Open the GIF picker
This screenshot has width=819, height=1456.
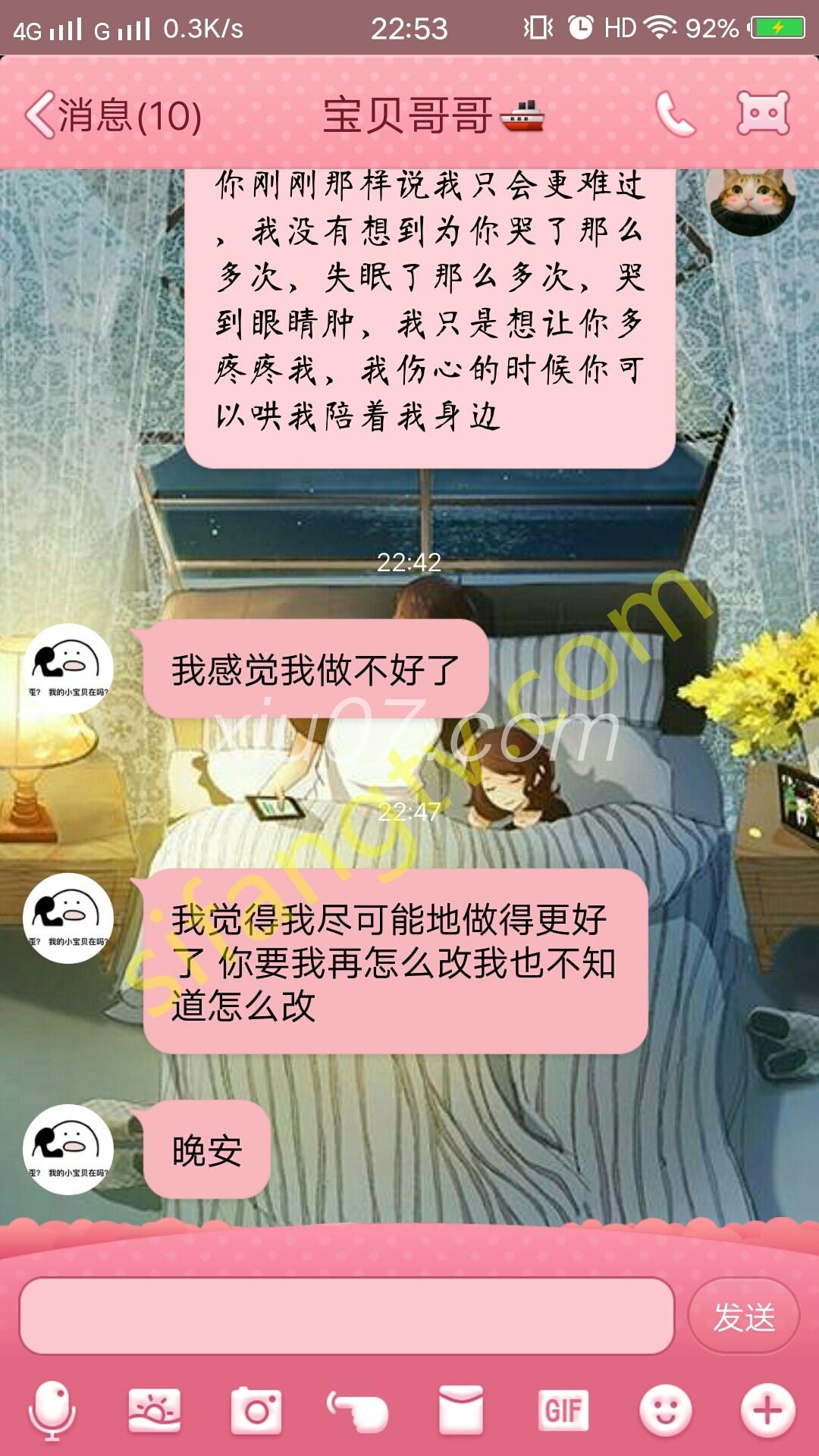tap(563, 1410)
